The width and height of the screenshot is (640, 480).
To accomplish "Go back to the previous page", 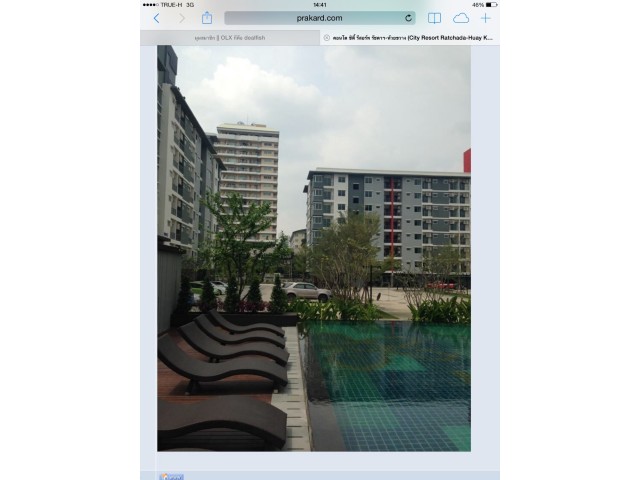I will click(156, 18).
